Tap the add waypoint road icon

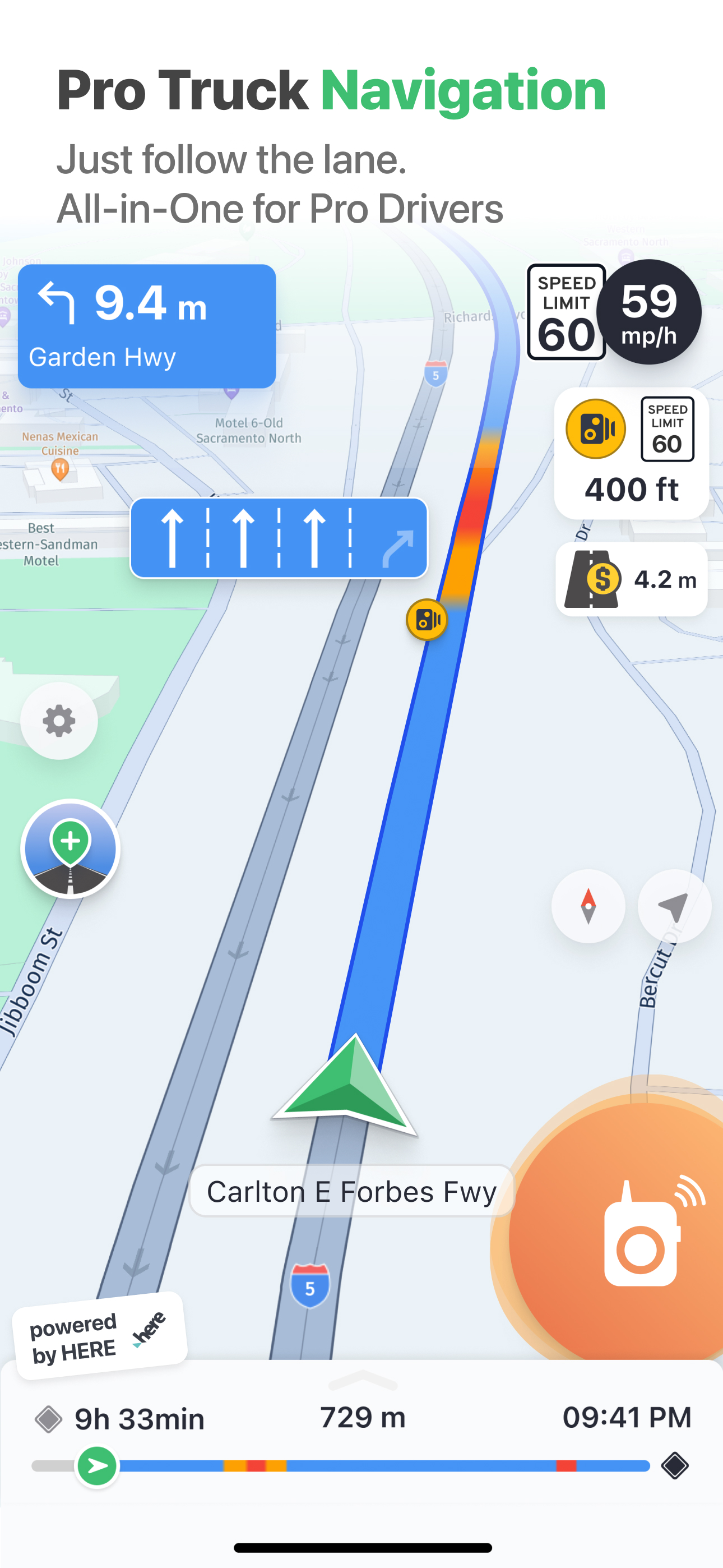[69, 850]
